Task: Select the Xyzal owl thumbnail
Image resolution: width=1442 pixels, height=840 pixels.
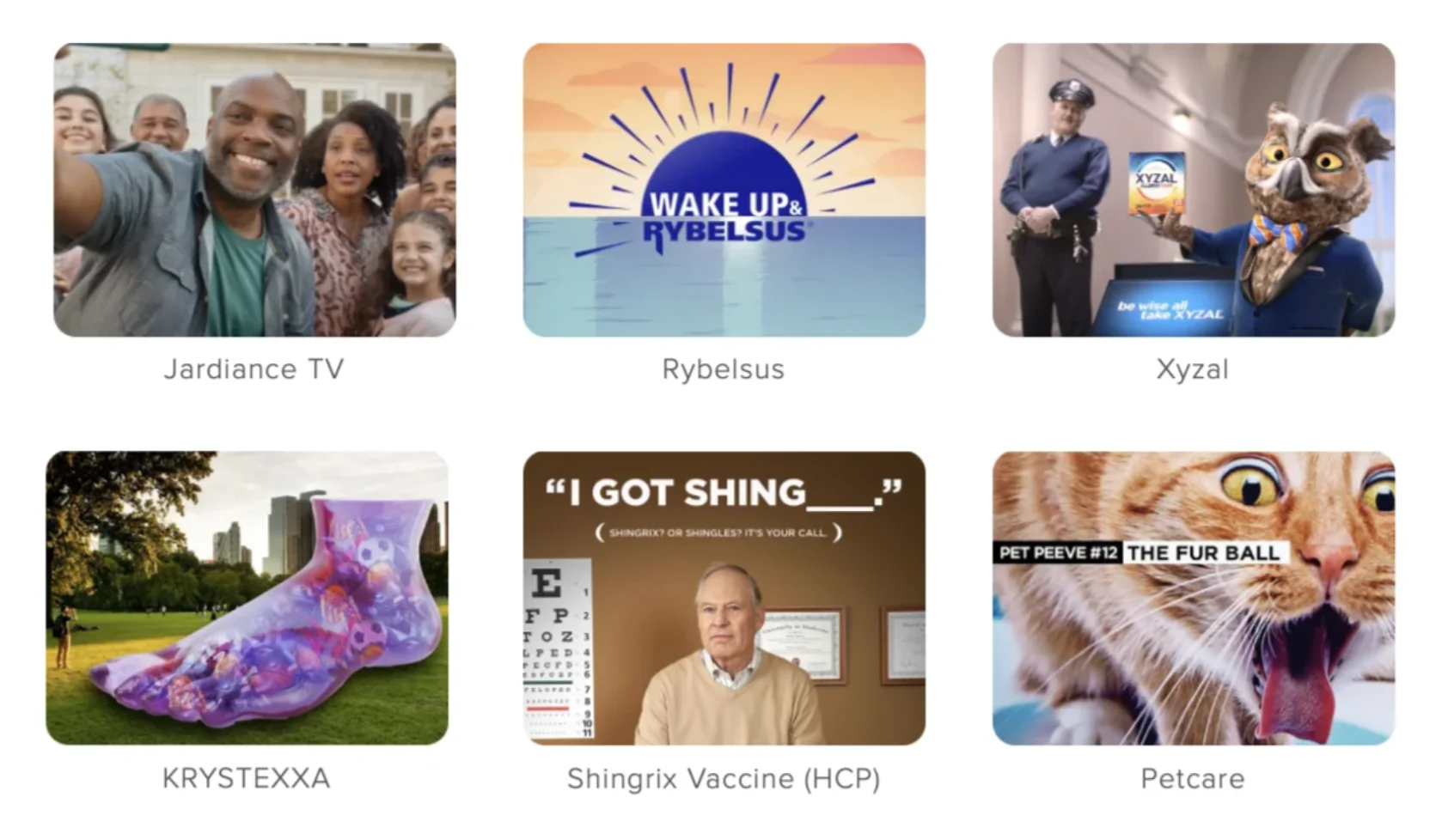Action: [1193, 190]
